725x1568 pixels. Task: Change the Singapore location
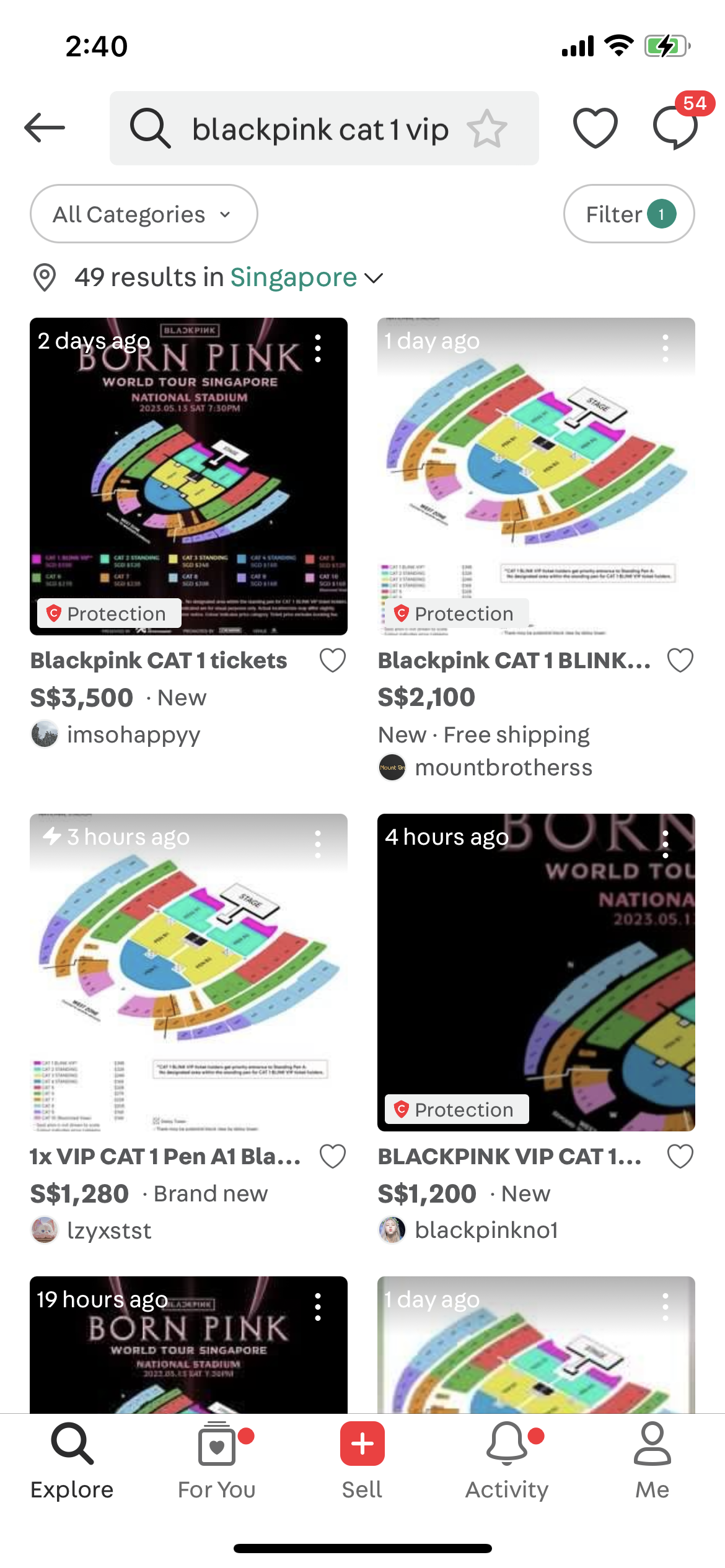click(307, 277)
